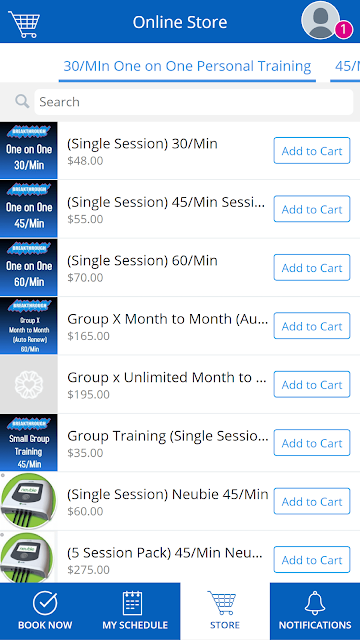Select the Store tab

[x=225, y=611]
